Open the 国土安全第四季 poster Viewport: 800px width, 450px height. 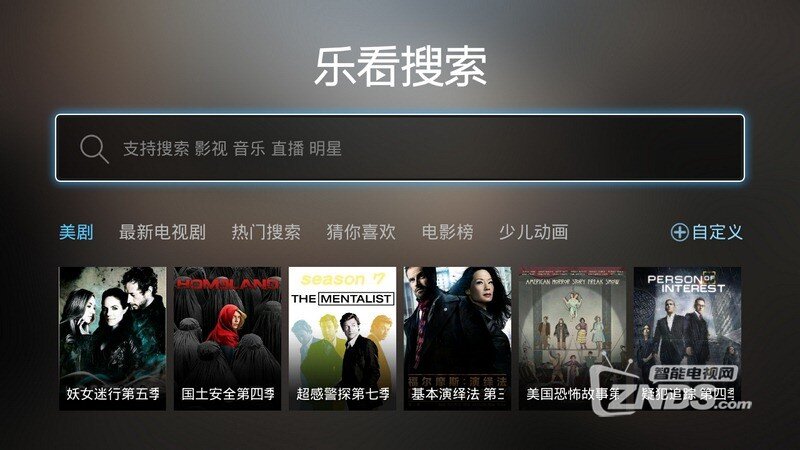[228, 337]
